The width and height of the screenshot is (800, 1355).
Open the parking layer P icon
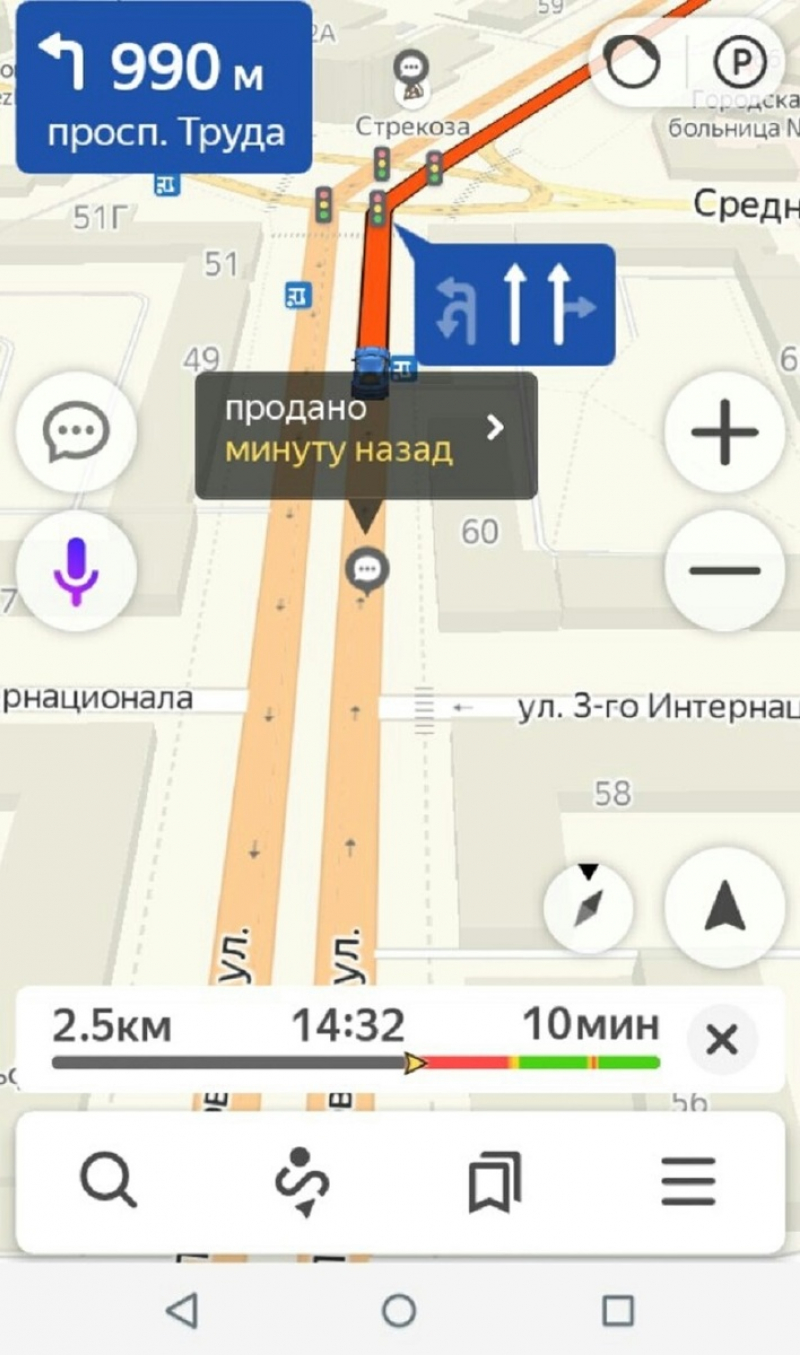coord(740,63)
